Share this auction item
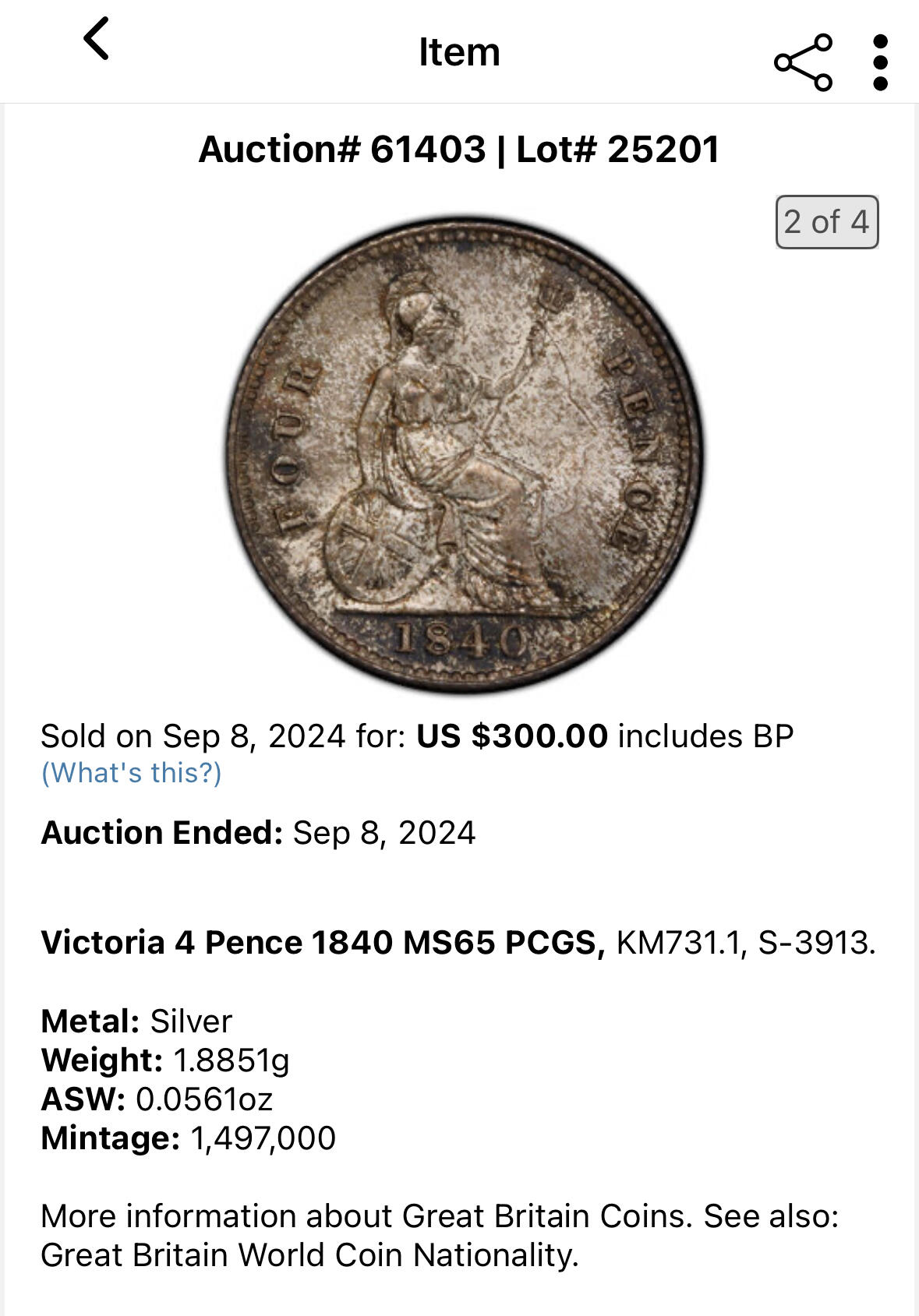Viewport: 919px width, 1316px height. pos(803,62)
